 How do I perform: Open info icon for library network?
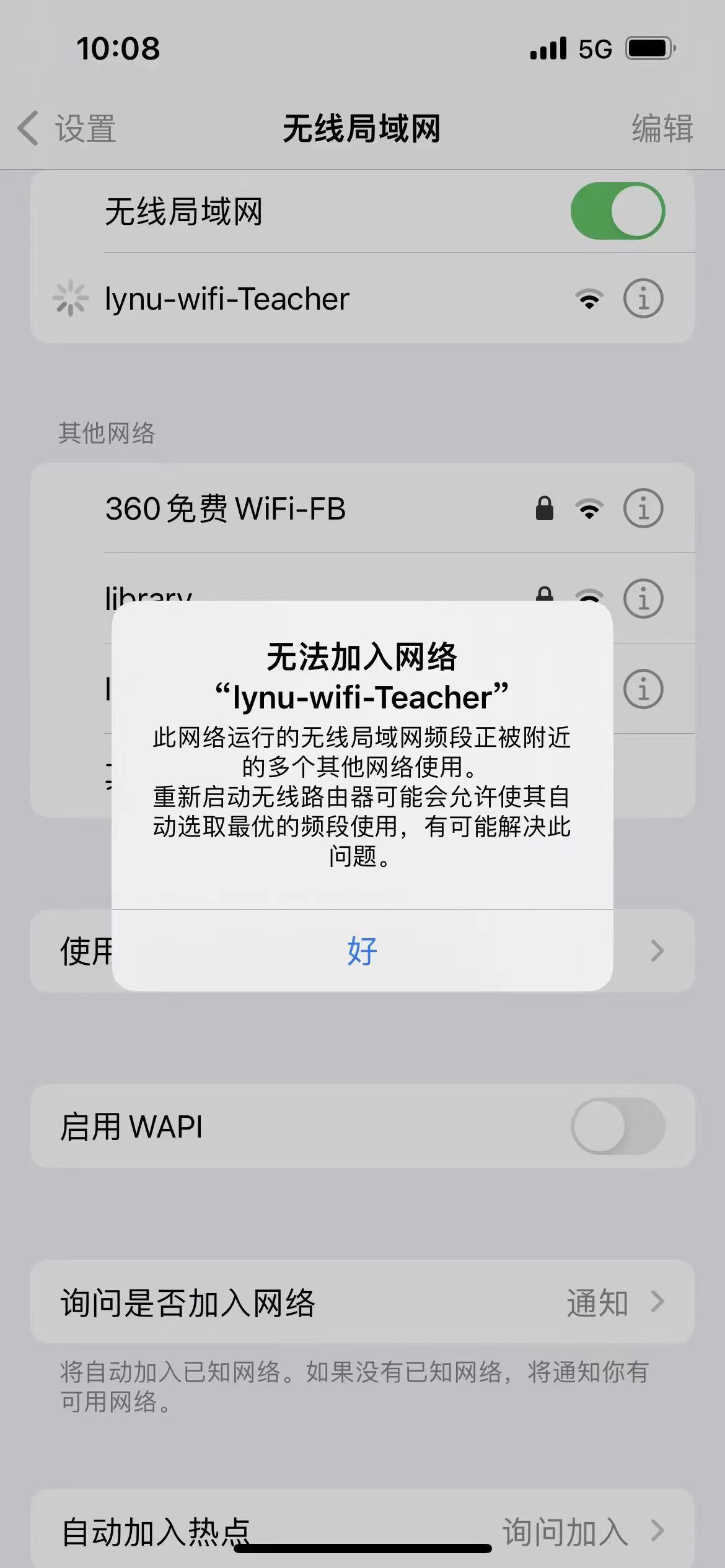(643, 598)
